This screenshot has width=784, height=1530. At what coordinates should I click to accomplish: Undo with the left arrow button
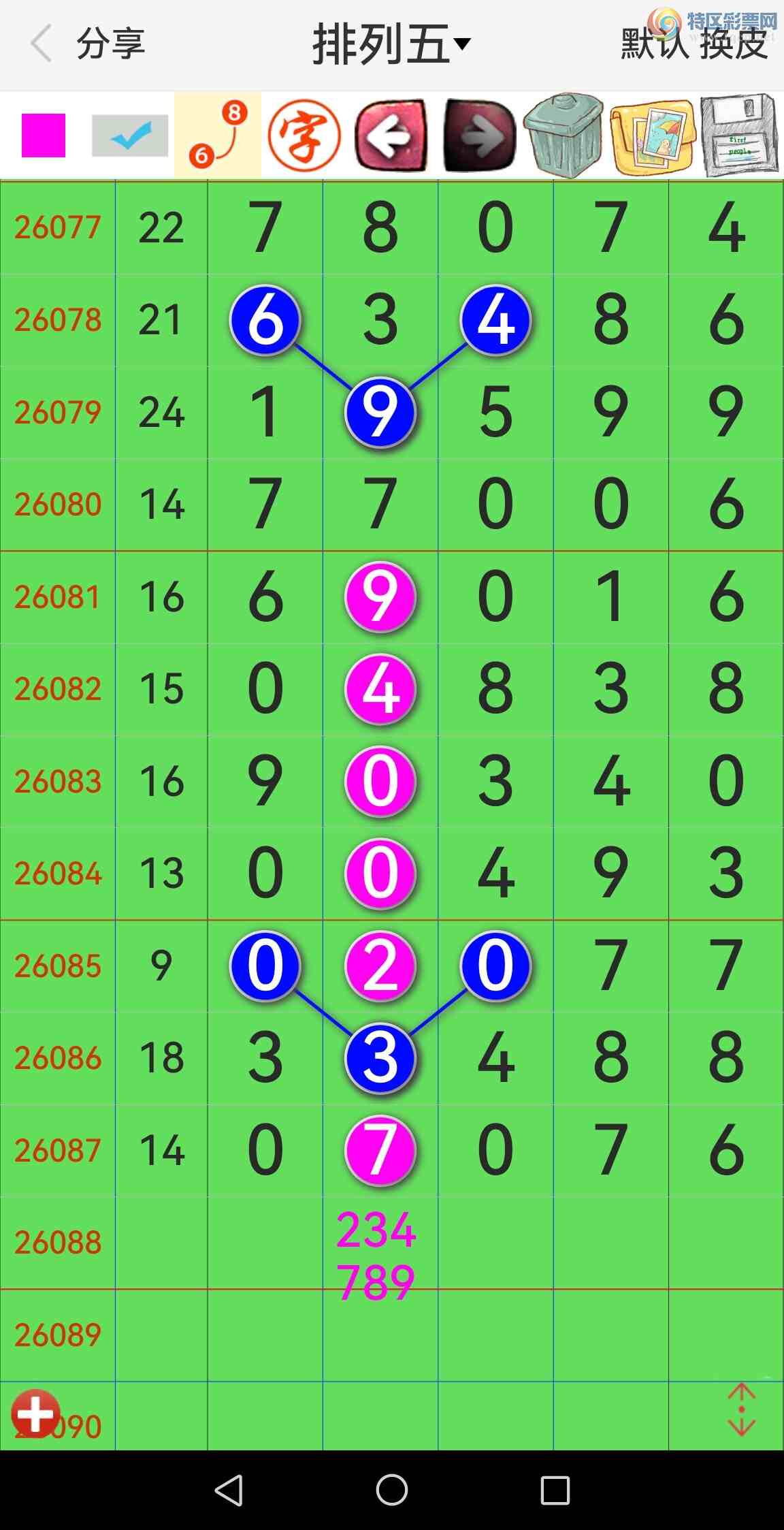[391, 136]
